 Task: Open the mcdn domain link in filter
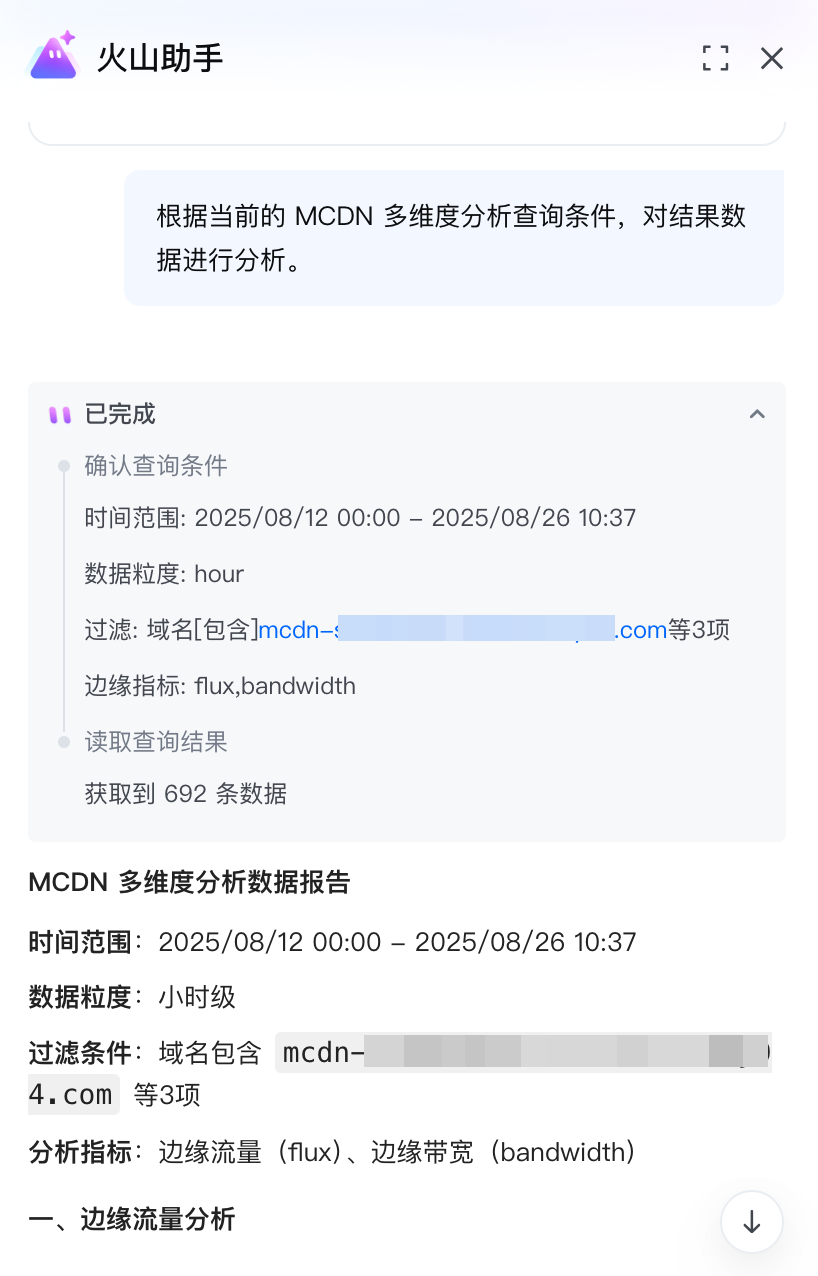coord(462,630)
